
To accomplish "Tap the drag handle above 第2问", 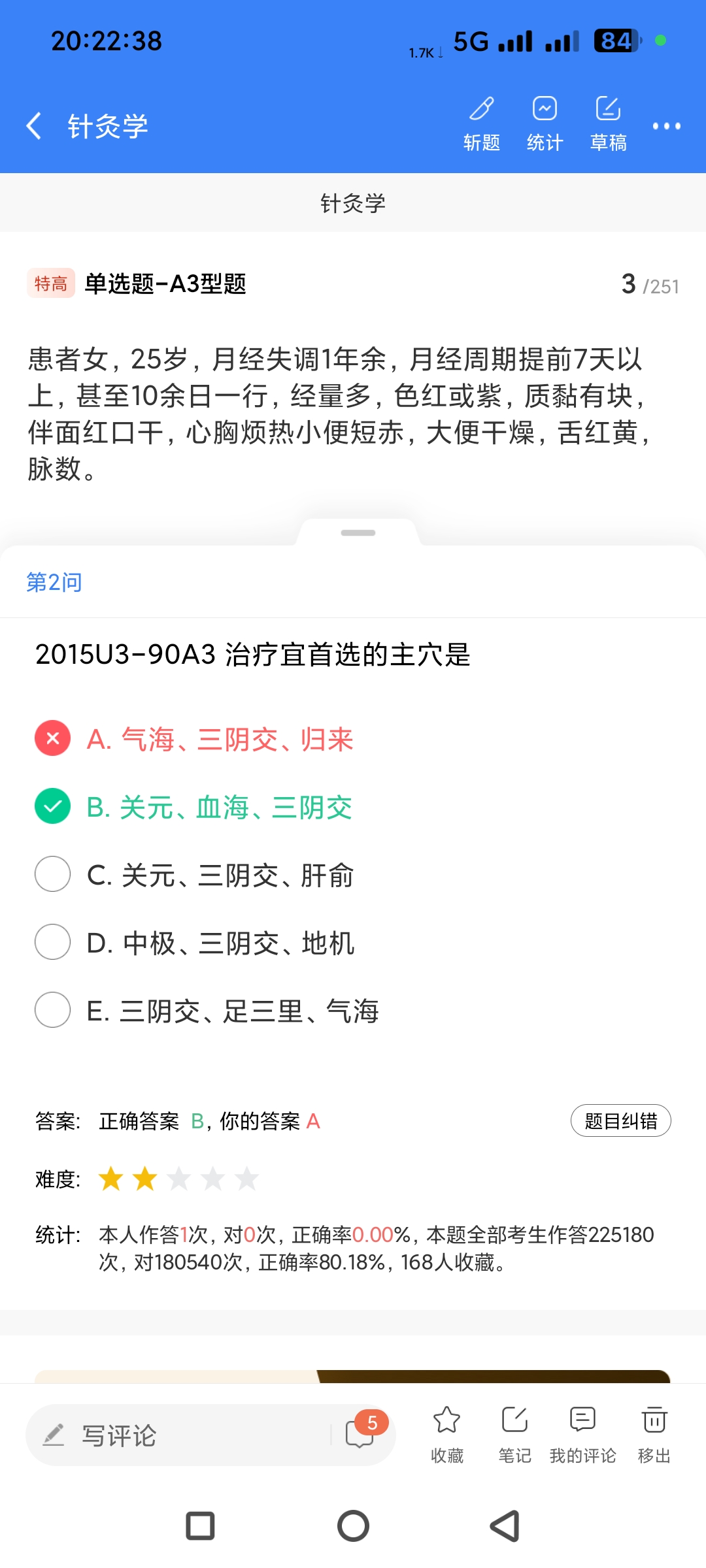I will tap(358, 533).
